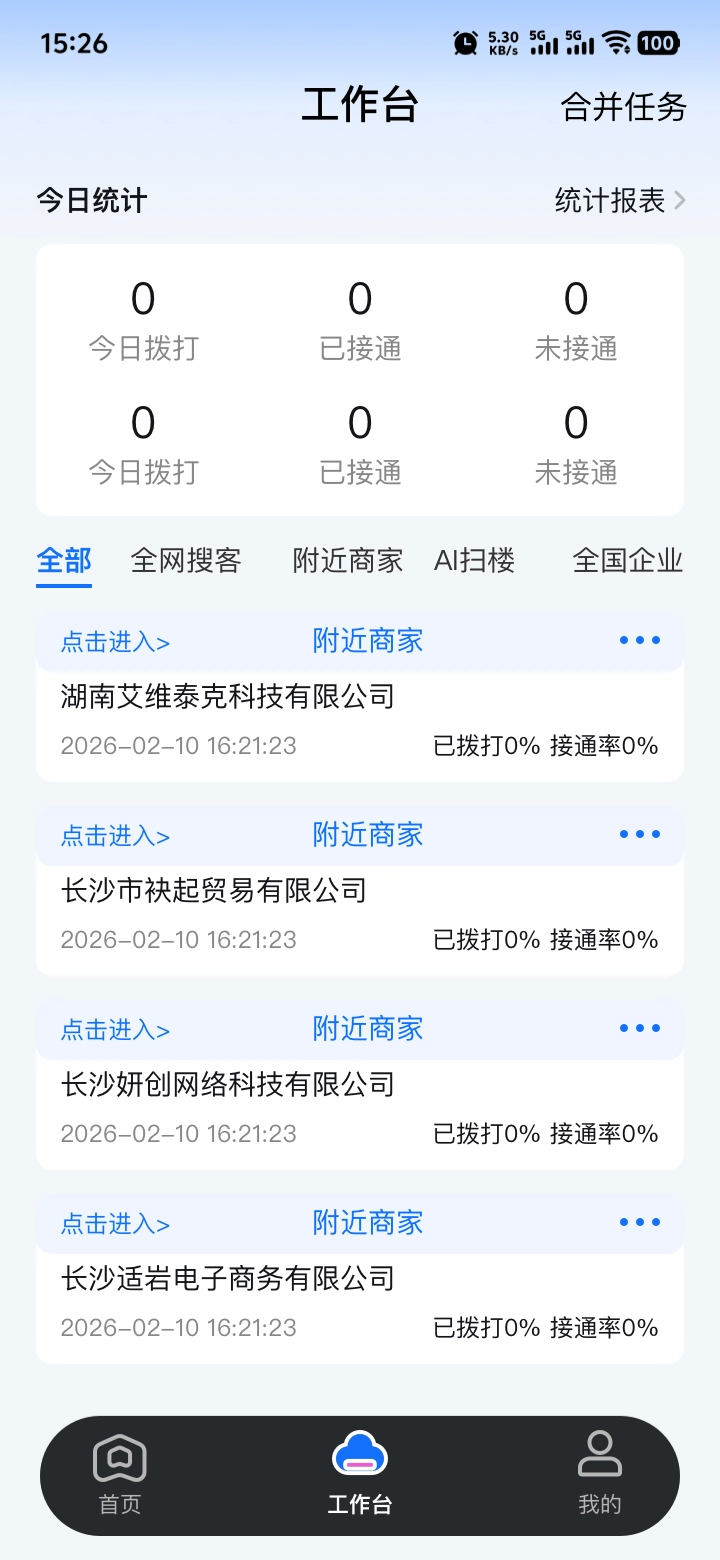Image resolution: width=720 pixels, height=1560 pixels.
Task: Open the more options menu for 湖南艾维泰克科技有限公司
Action: [x=639, y=640]
